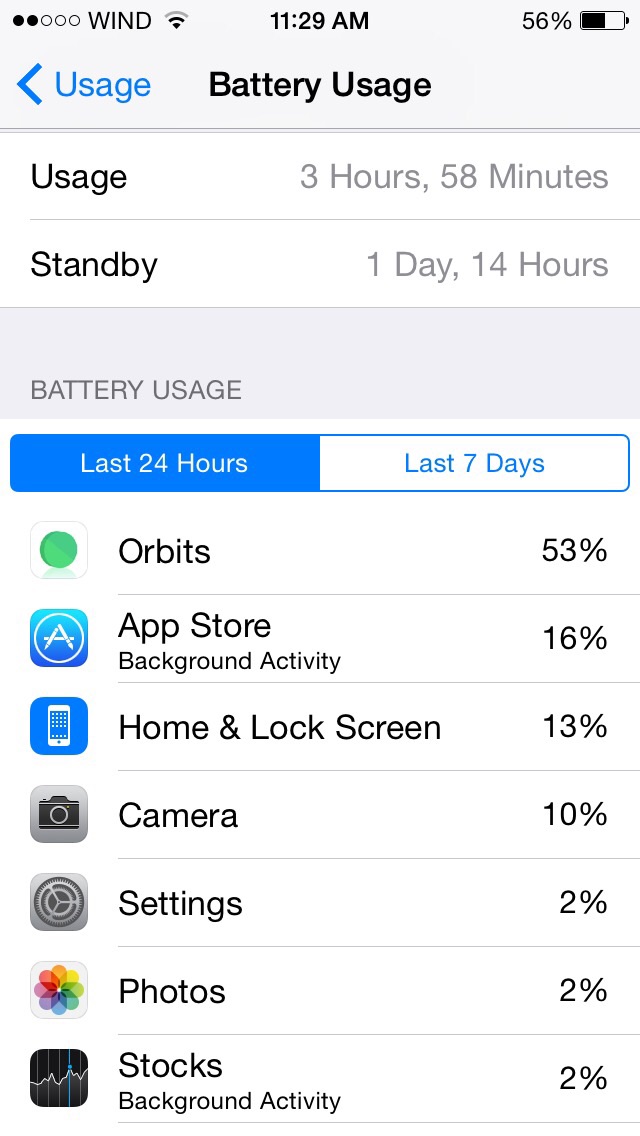Go back to the Usage screen
The image size is (640, 1136).
[x=84, y=85]
